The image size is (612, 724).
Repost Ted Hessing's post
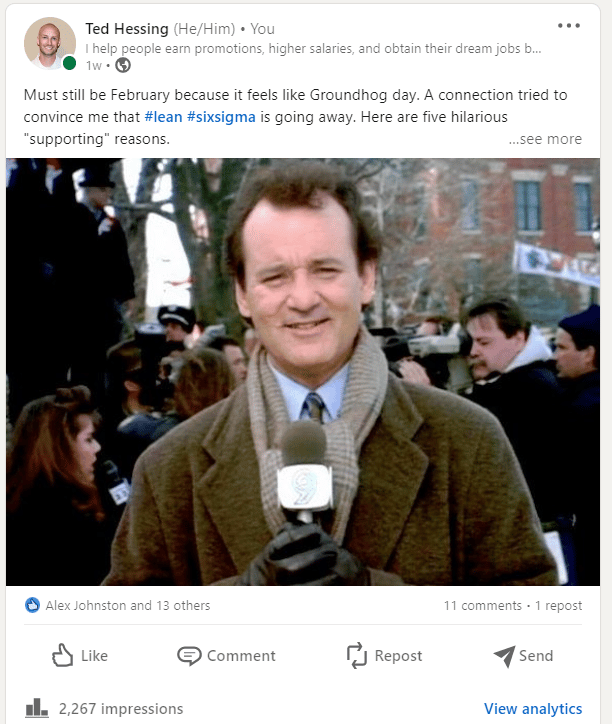click(x=384, y=656)
